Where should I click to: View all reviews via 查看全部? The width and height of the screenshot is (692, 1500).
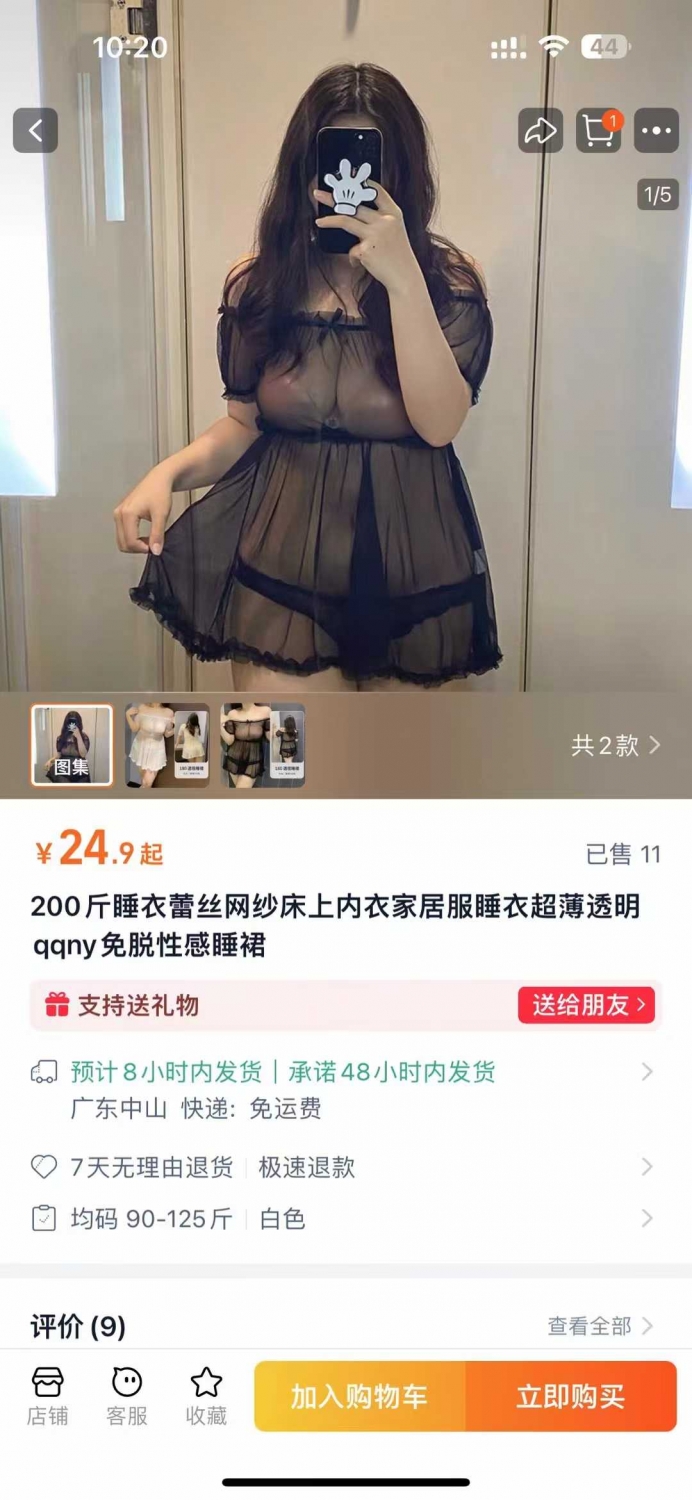pyautogui.click(x=600, y=1326)
